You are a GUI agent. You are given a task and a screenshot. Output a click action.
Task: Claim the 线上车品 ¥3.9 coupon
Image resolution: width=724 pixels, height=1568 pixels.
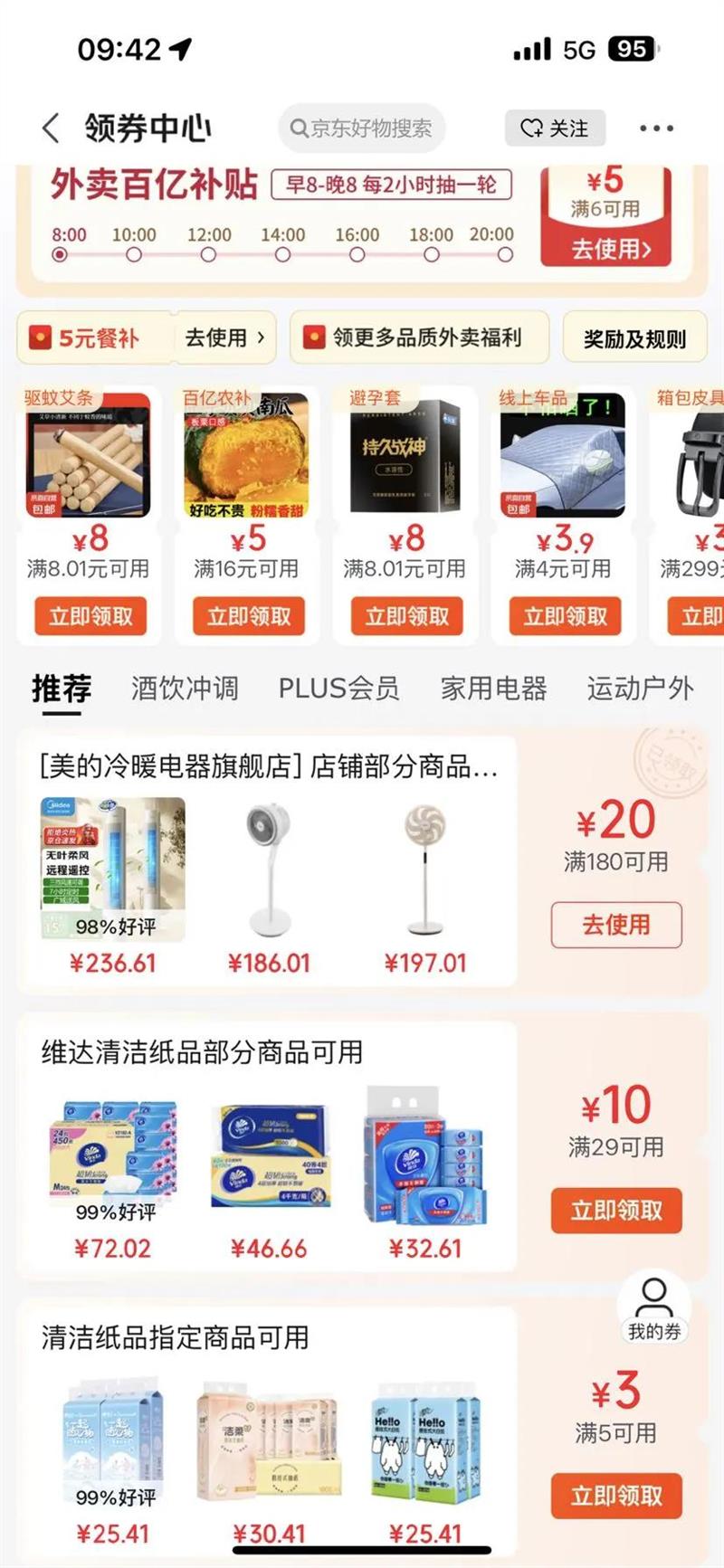click(566, 616)
